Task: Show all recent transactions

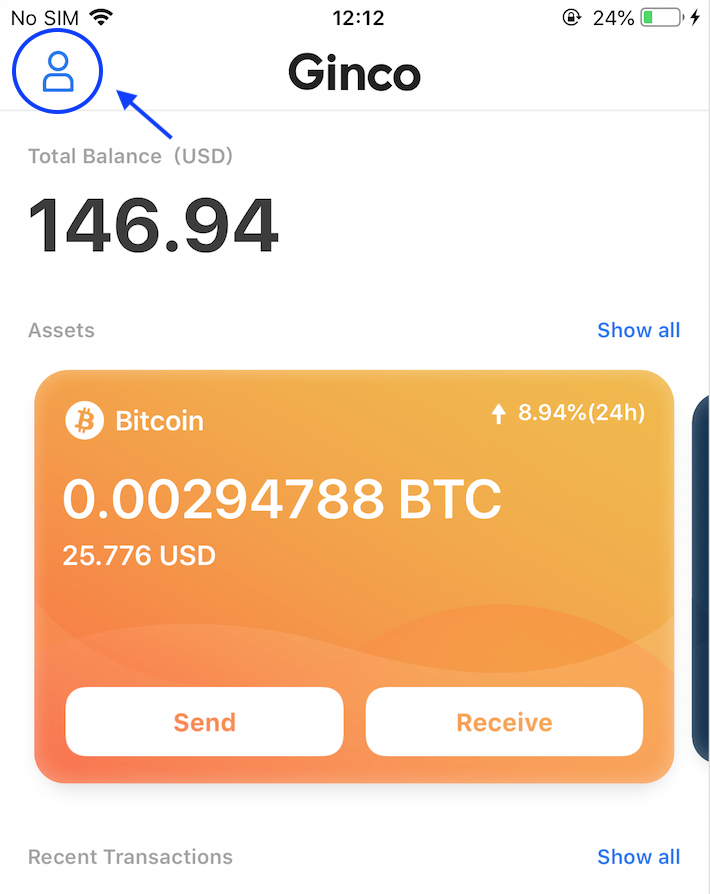Action: 638,857
